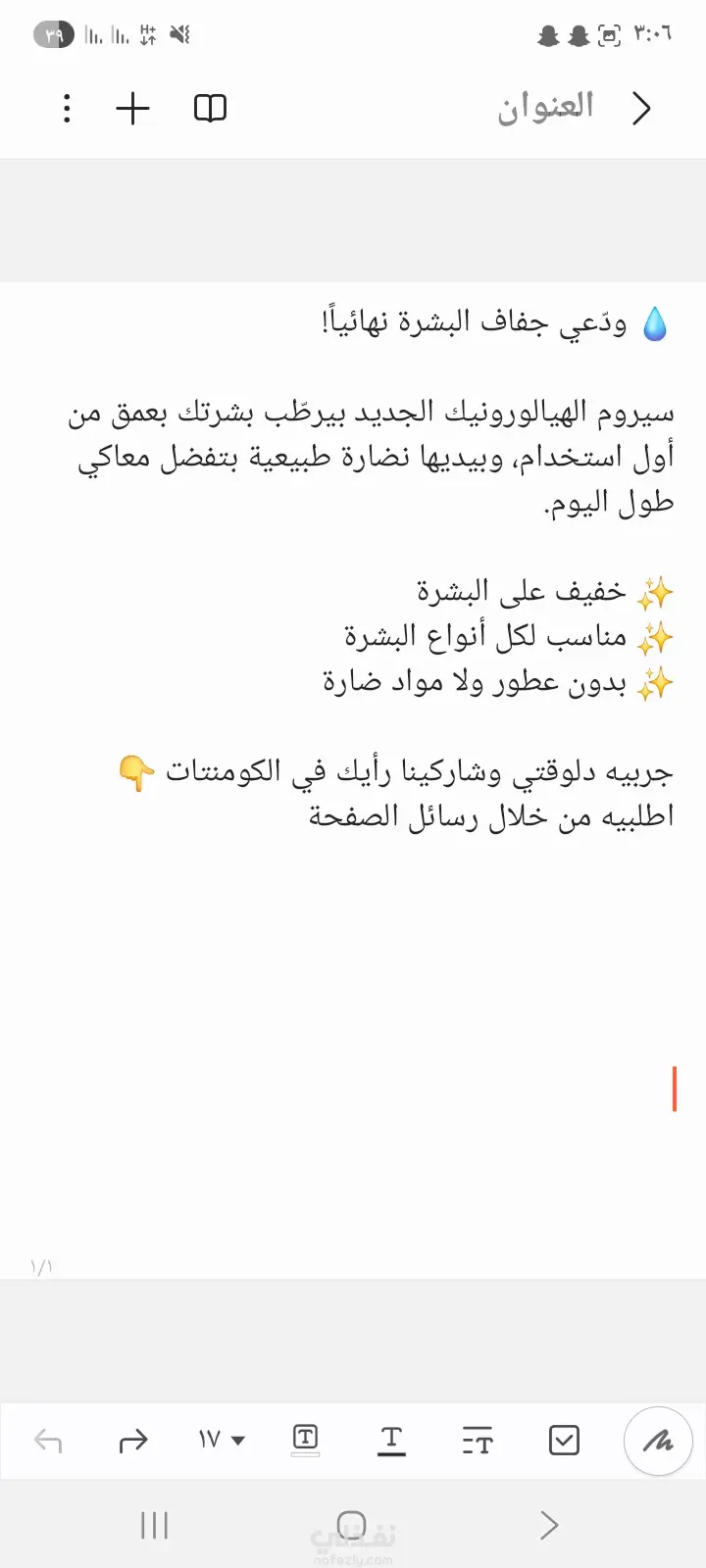Open the paragraph and text alignment tool
706x1568 pixels.
coord(478,1441)
